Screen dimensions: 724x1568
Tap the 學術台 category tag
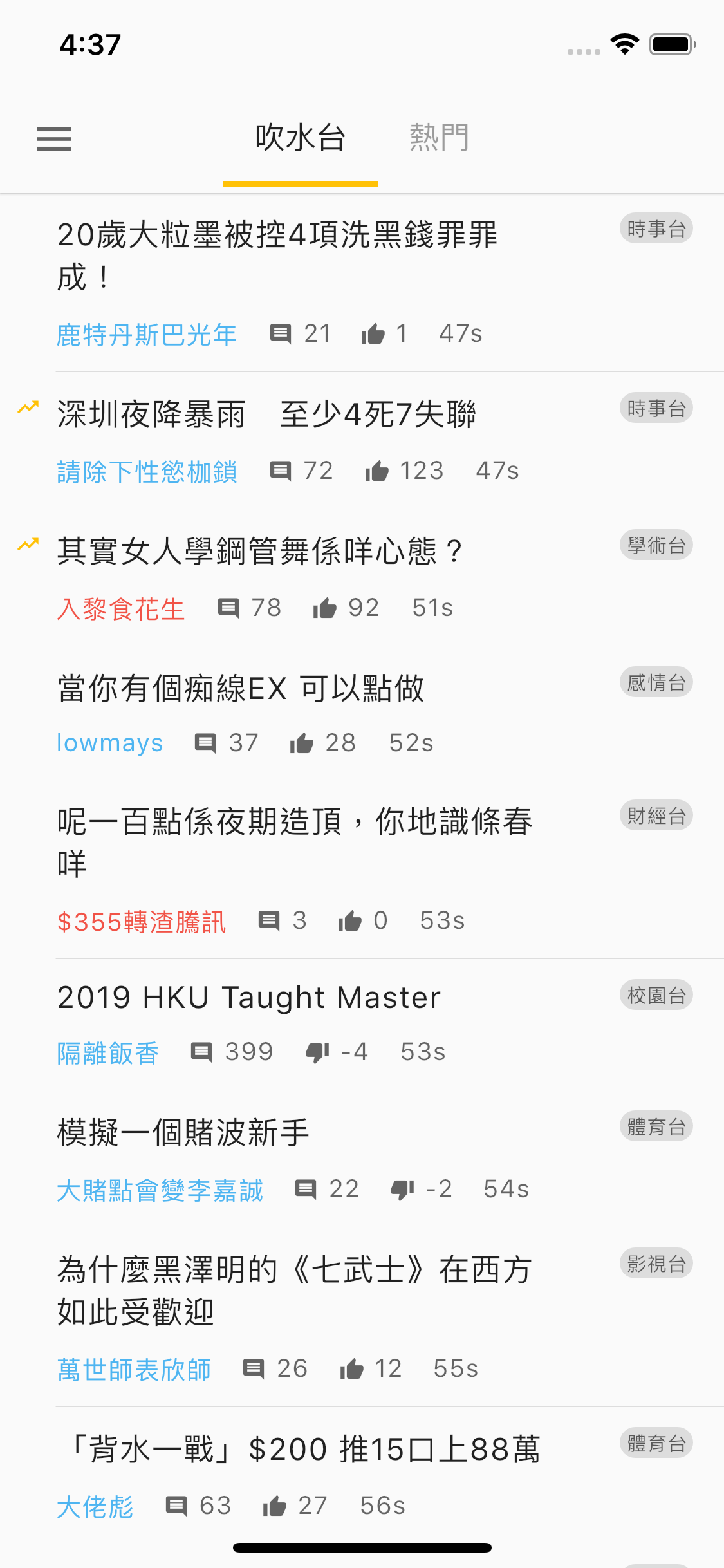[x=656, y=546]
